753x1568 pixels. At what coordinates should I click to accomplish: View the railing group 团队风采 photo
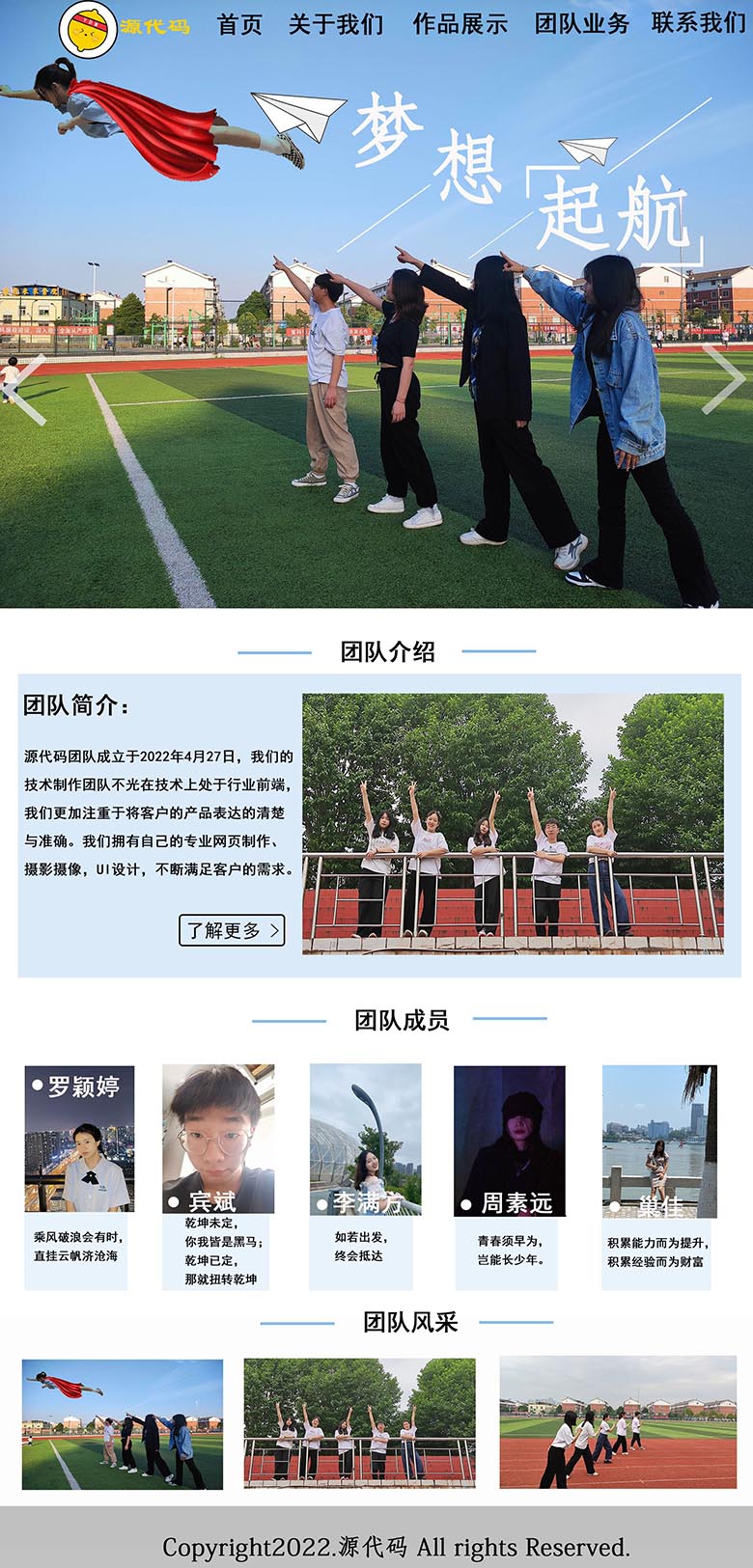pos(359,1423)
